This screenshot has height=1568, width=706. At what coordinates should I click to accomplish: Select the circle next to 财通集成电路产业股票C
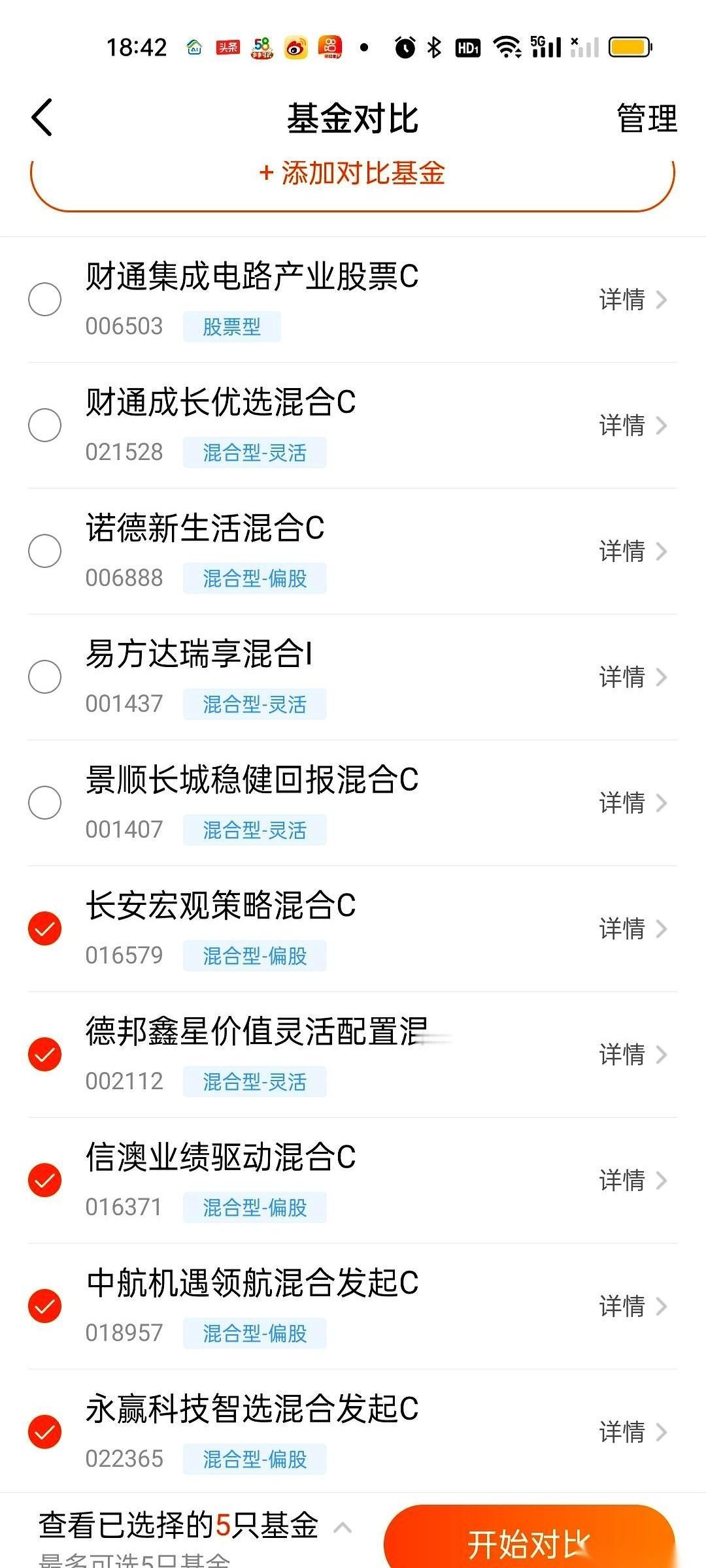[45, 299]
